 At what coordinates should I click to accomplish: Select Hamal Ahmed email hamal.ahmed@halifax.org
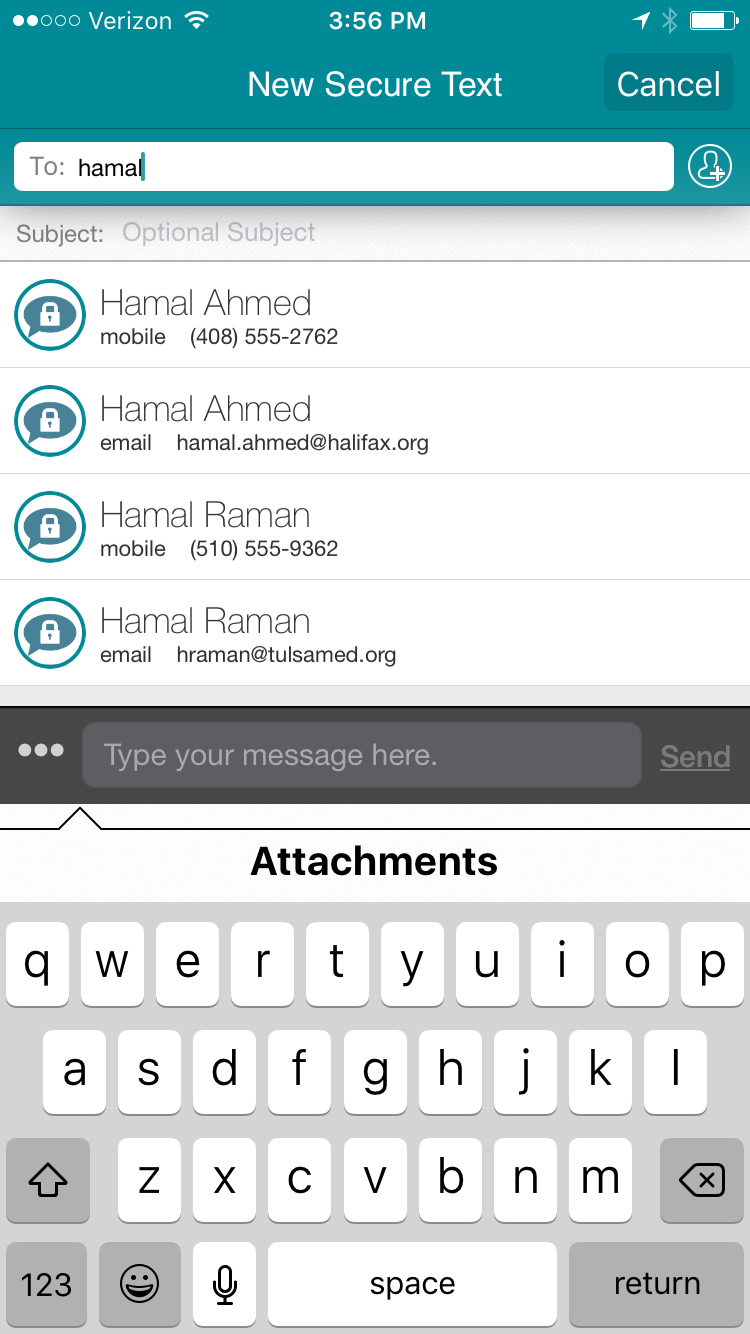375,421
